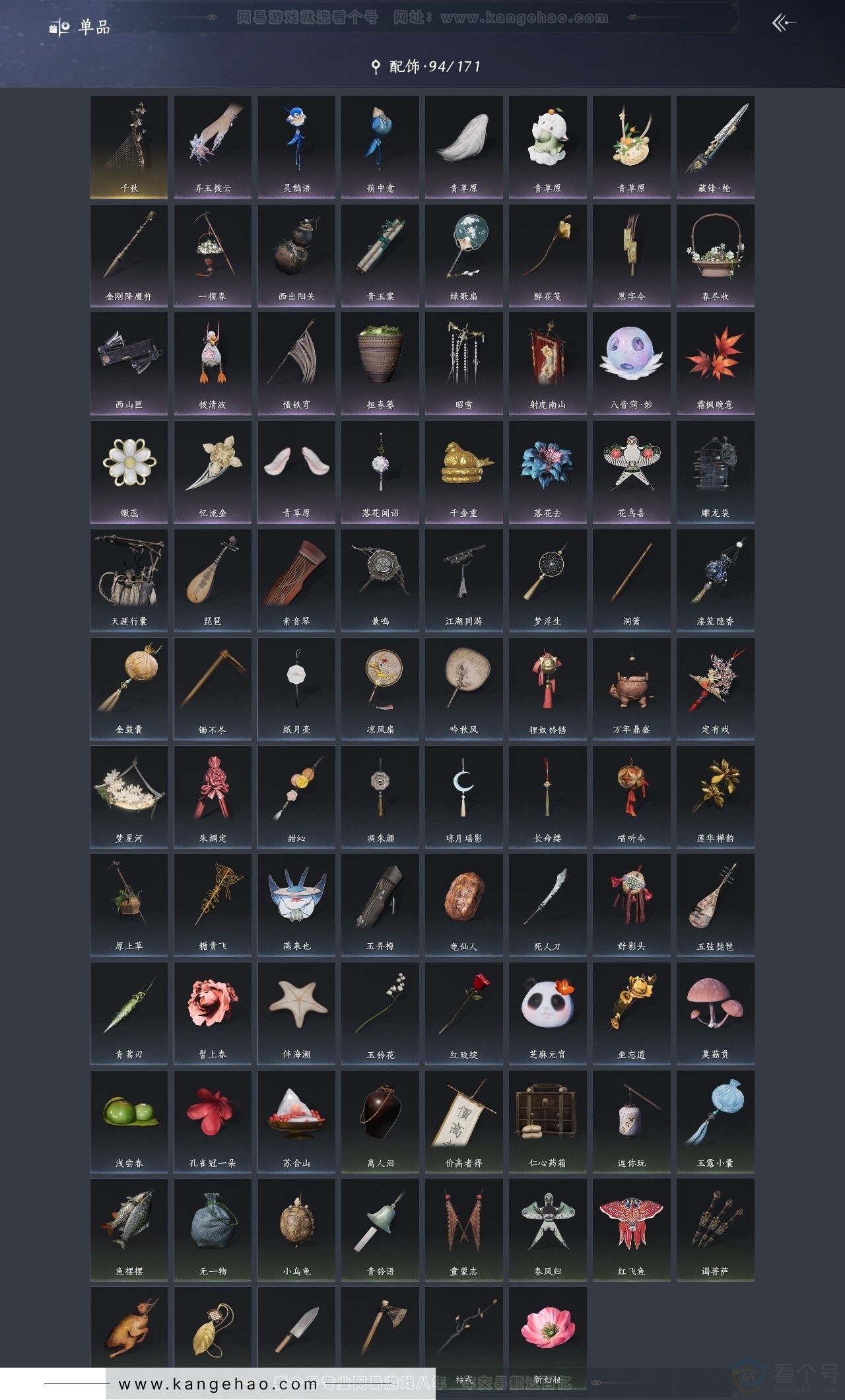
Task: Choose the 霜枫晚意 maple leaf
Action: click(715, 363)
